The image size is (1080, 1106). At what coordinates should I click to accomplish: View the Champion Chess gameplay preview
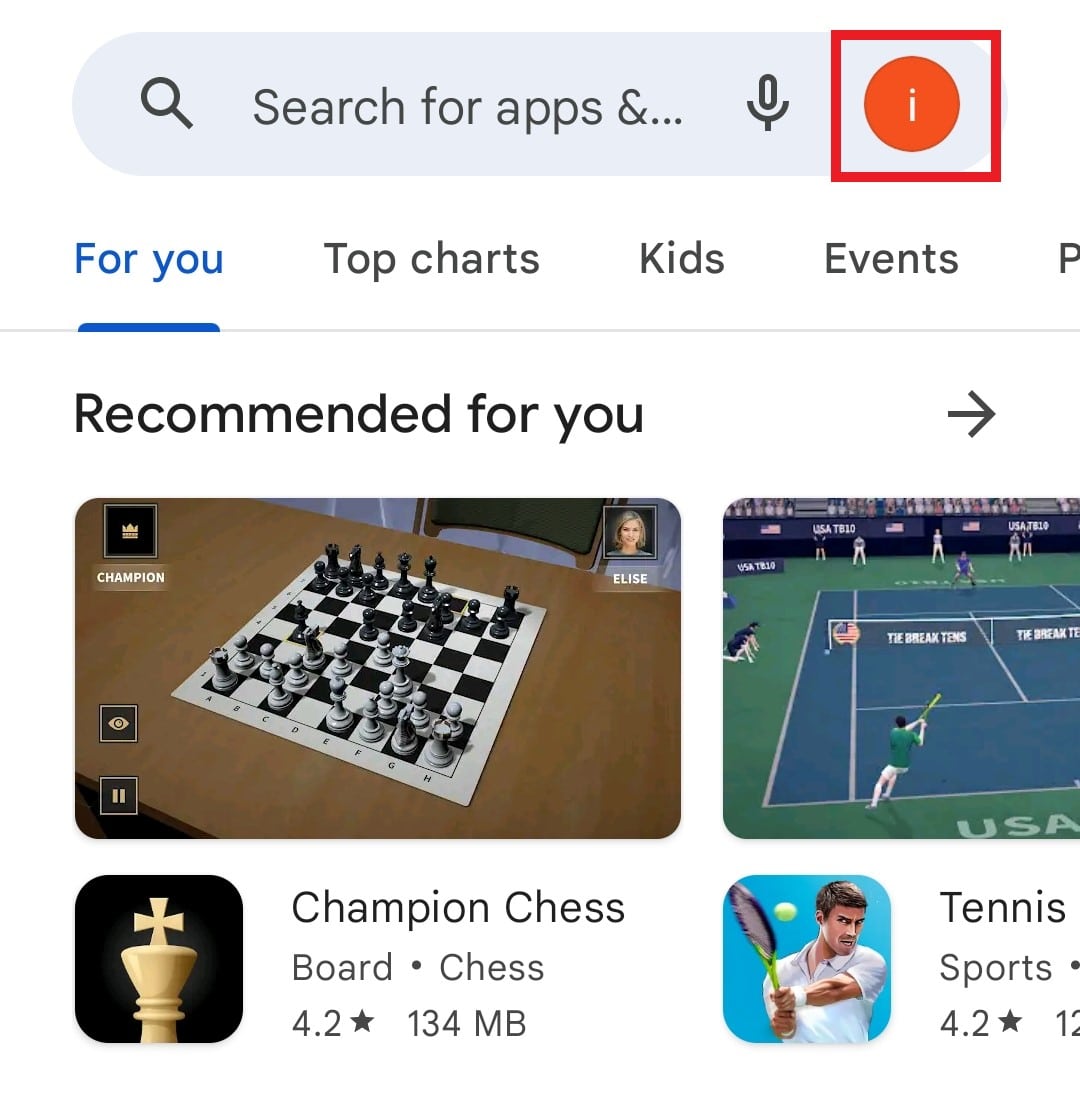[x=378, y=668]
